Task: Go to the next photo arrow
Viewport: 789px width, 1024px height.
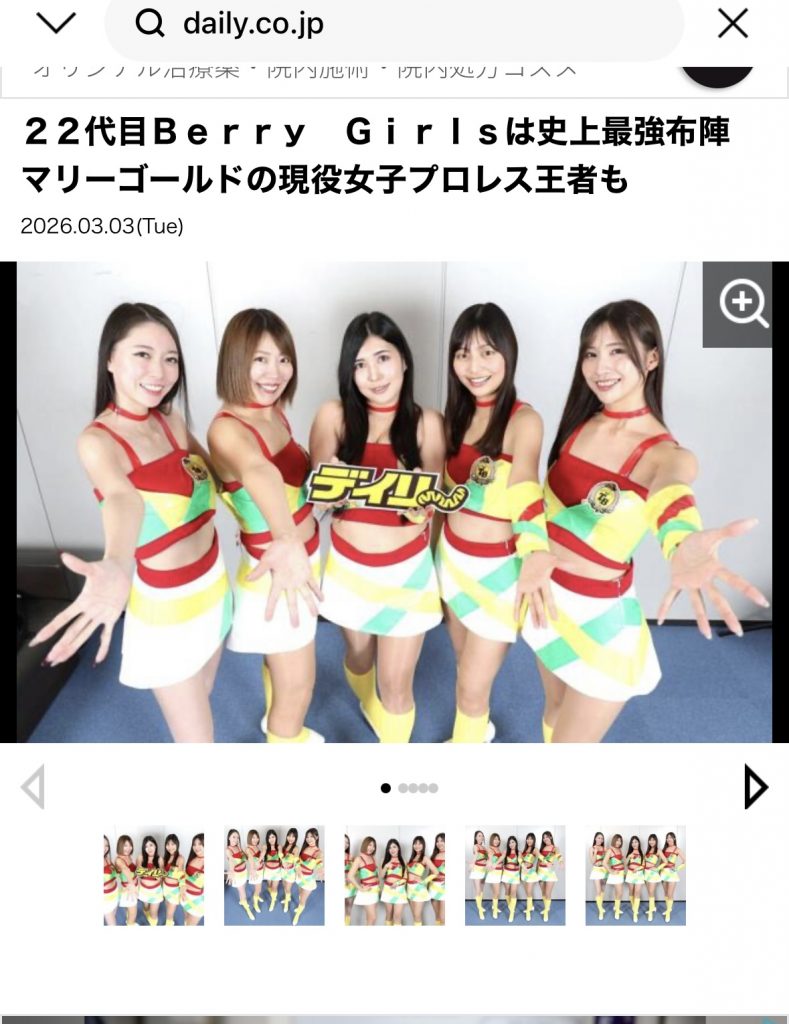Action: click(756, 787)
